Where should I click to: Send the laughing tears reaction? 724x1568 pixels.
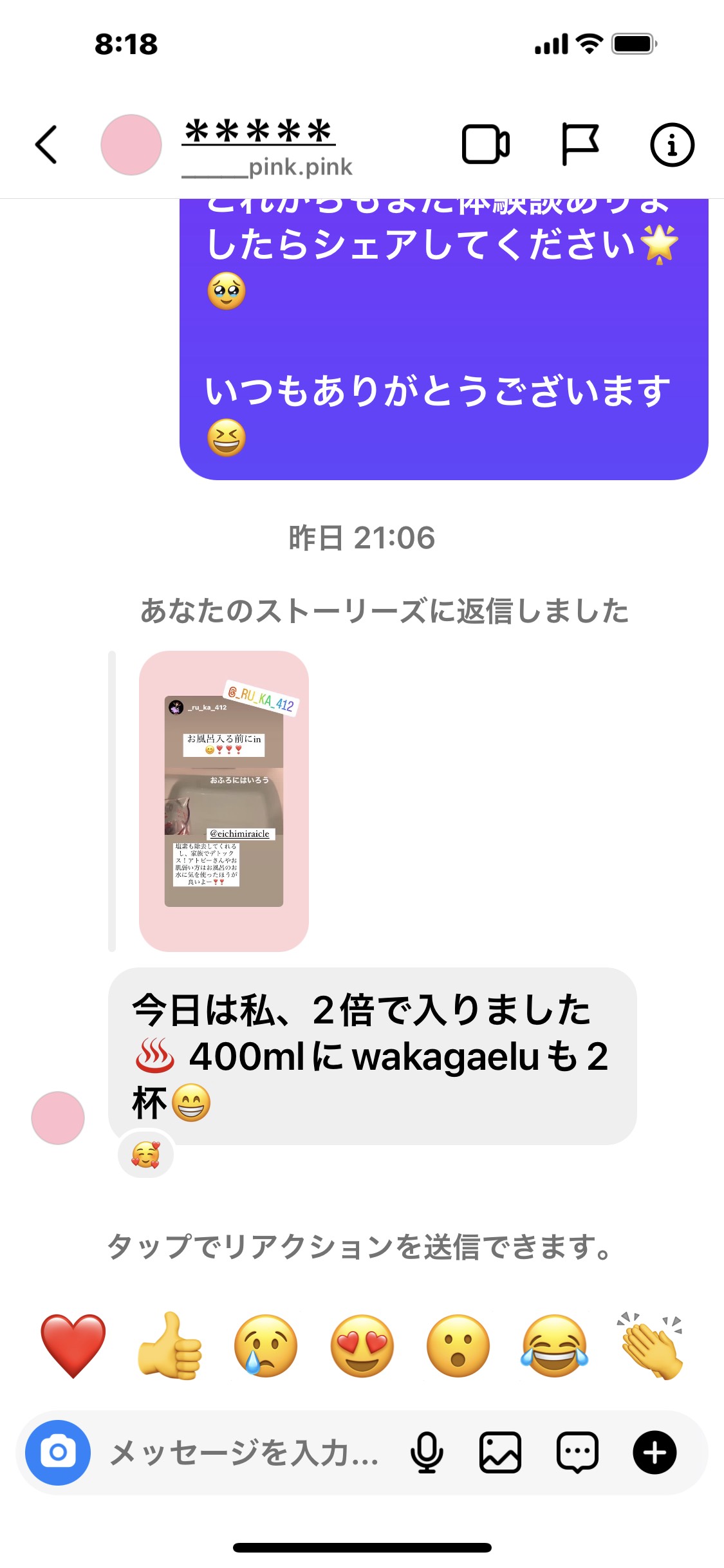pos(555,1345)
